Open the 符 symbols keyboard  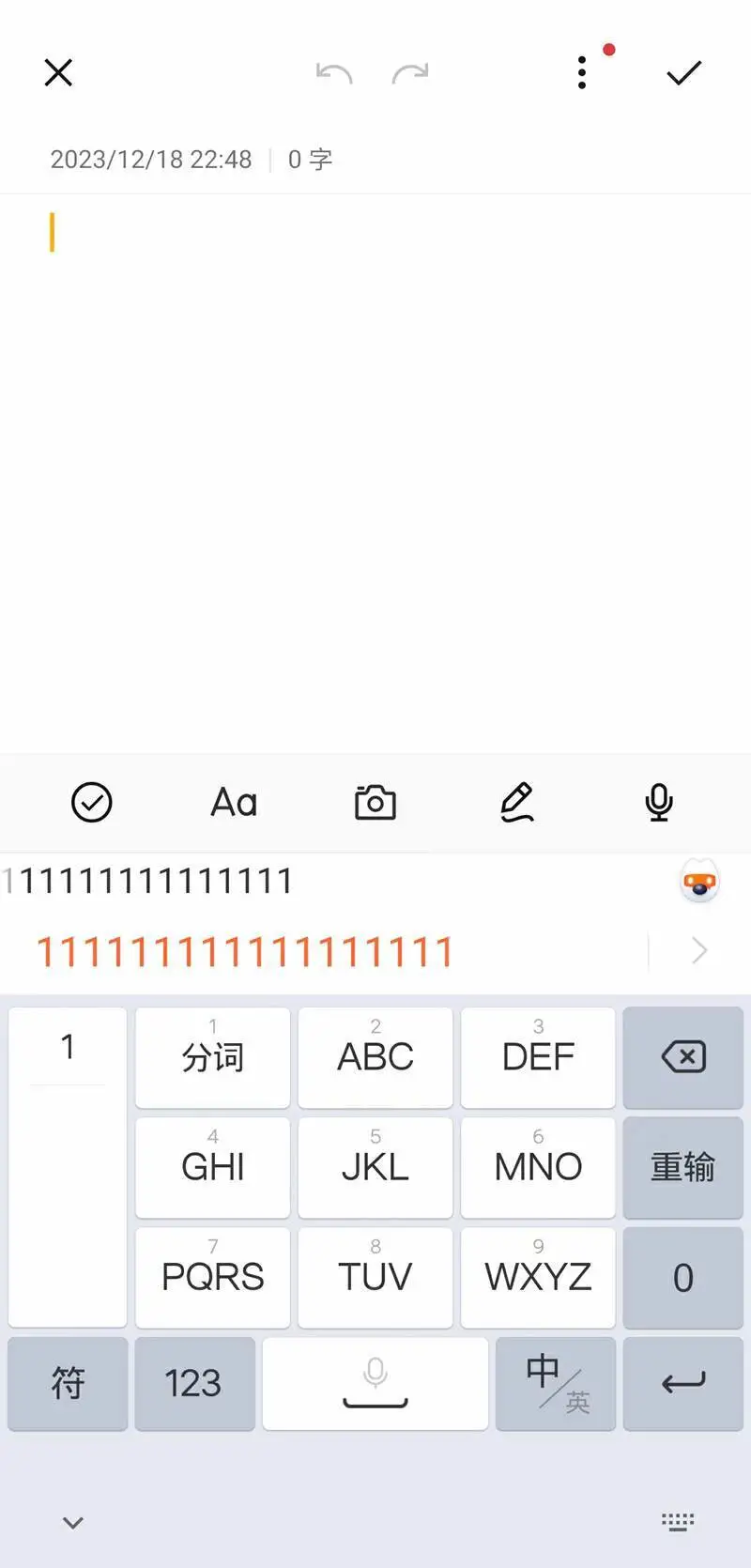(x=68, y=1383)
